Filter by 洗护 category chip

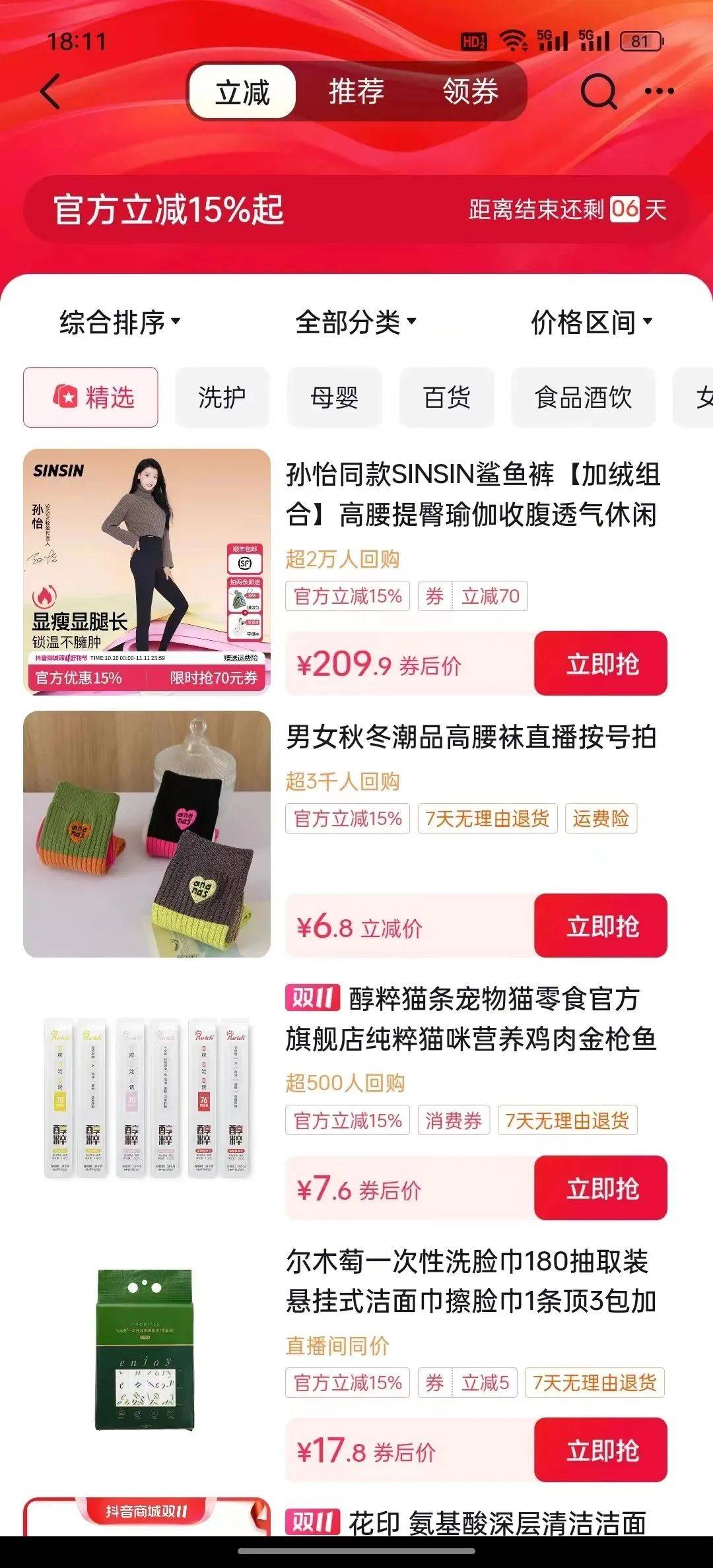coord(222,397)
